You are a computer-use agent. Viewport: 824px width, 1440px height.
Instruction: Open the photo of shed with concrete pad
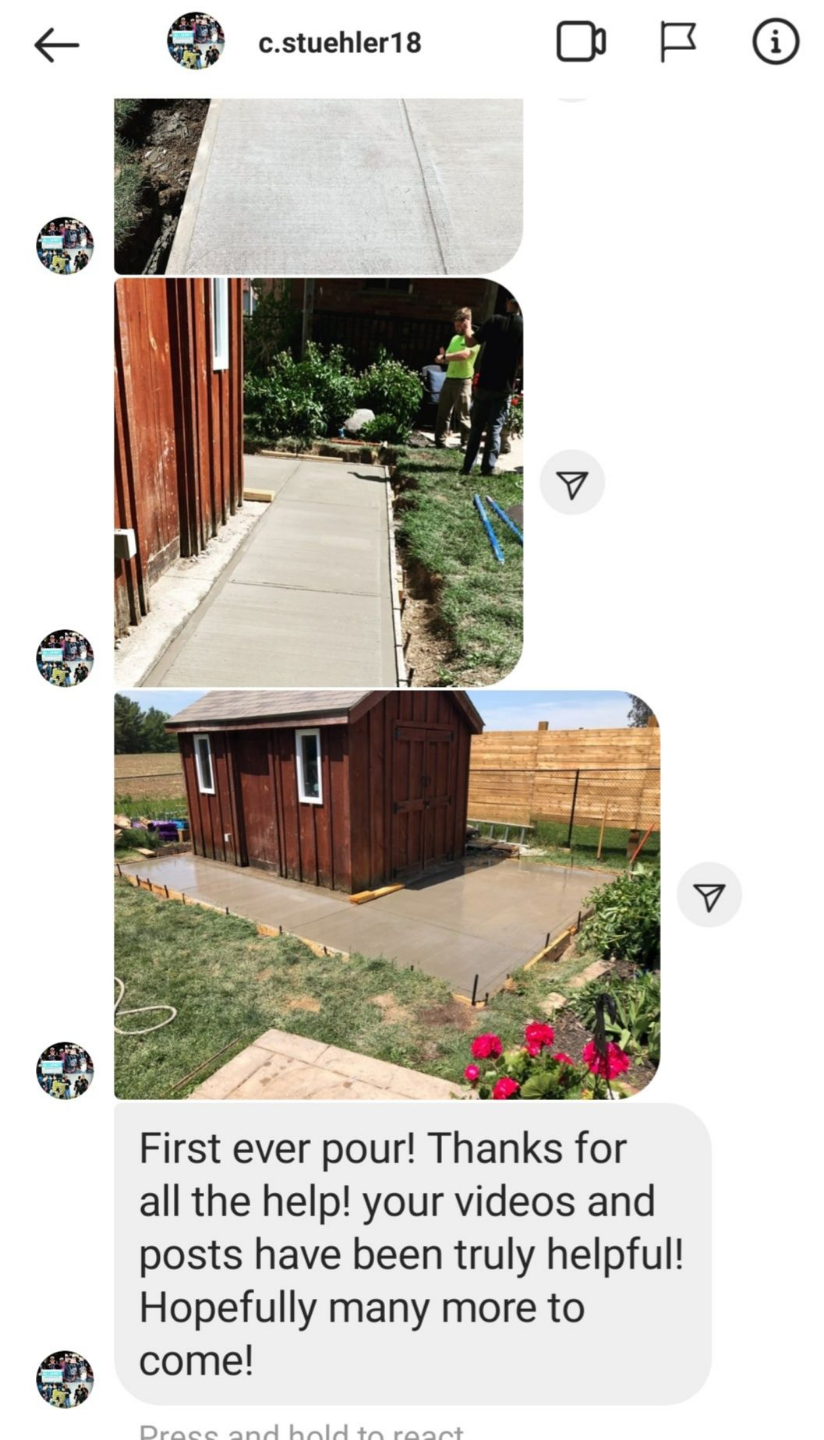coord(386,894)
